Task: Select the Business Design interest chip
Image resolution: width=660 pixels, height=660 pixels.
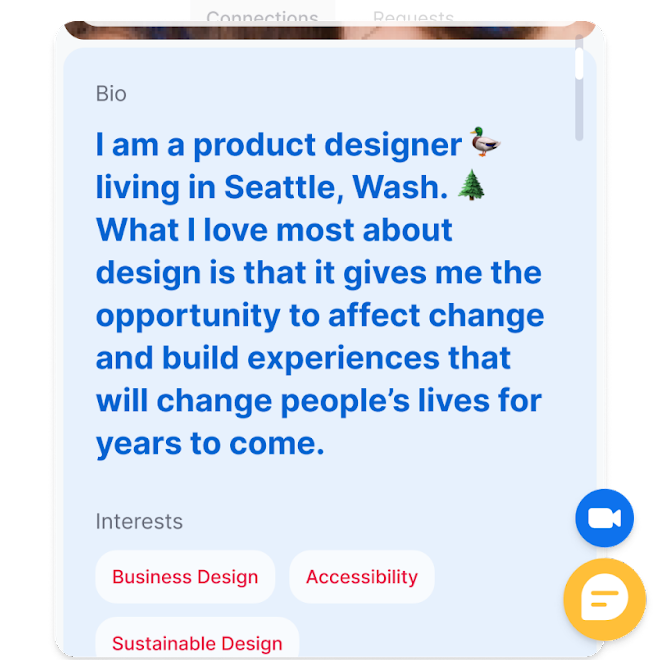Action: (185, 577)
